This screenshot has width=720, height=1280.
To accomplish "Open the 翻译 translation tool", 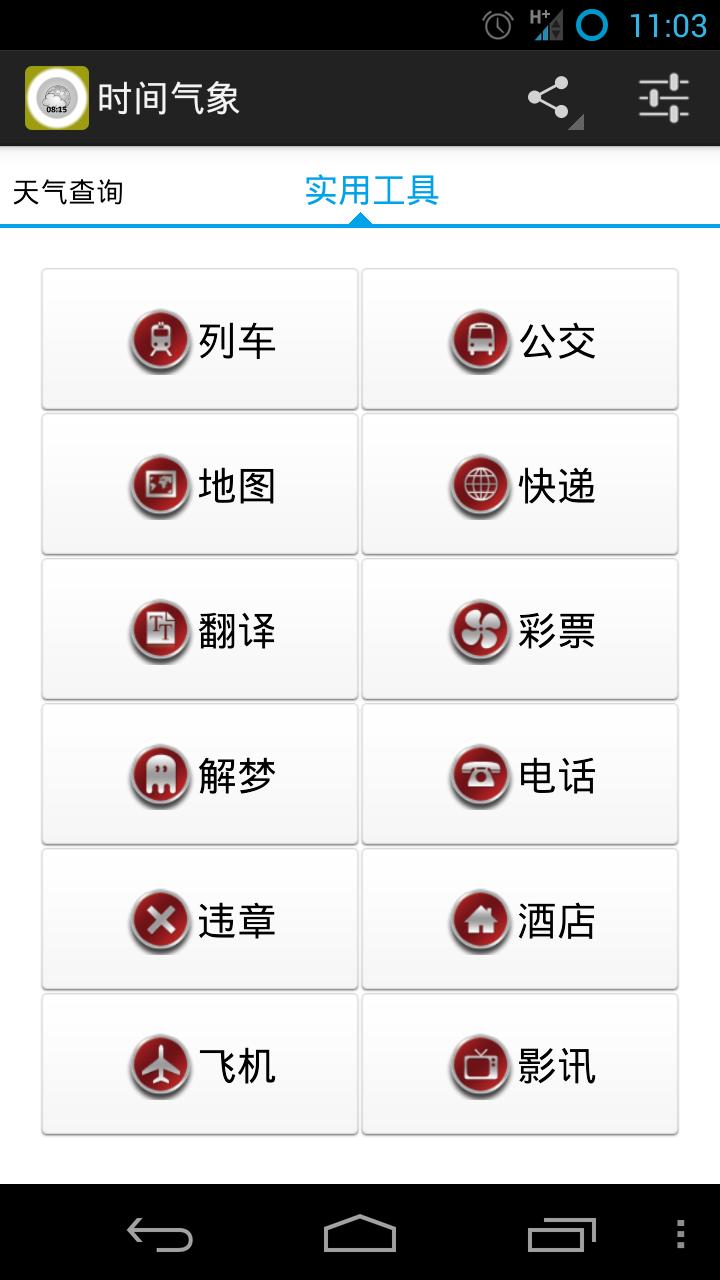I will point(200,629).
